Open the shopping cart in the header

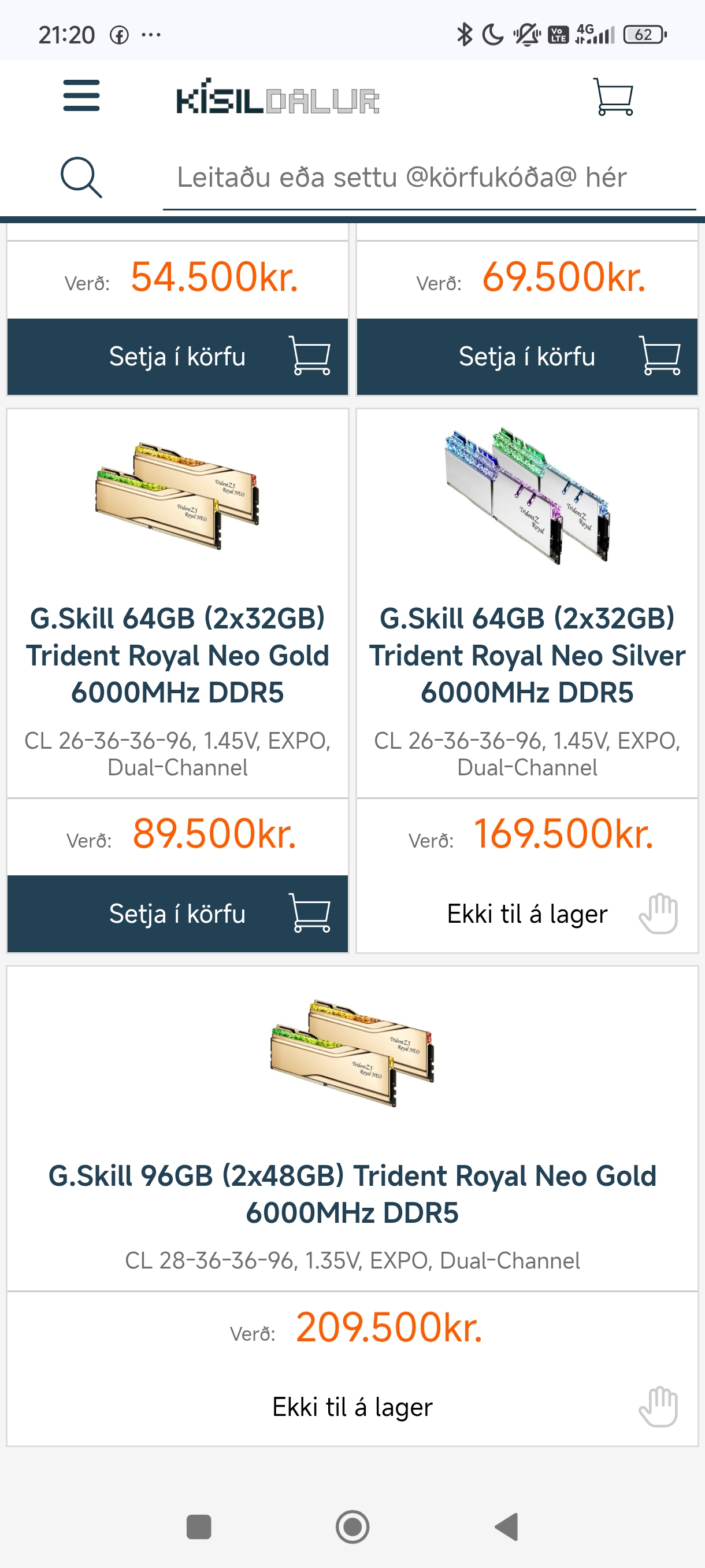[x=613, y=96]
